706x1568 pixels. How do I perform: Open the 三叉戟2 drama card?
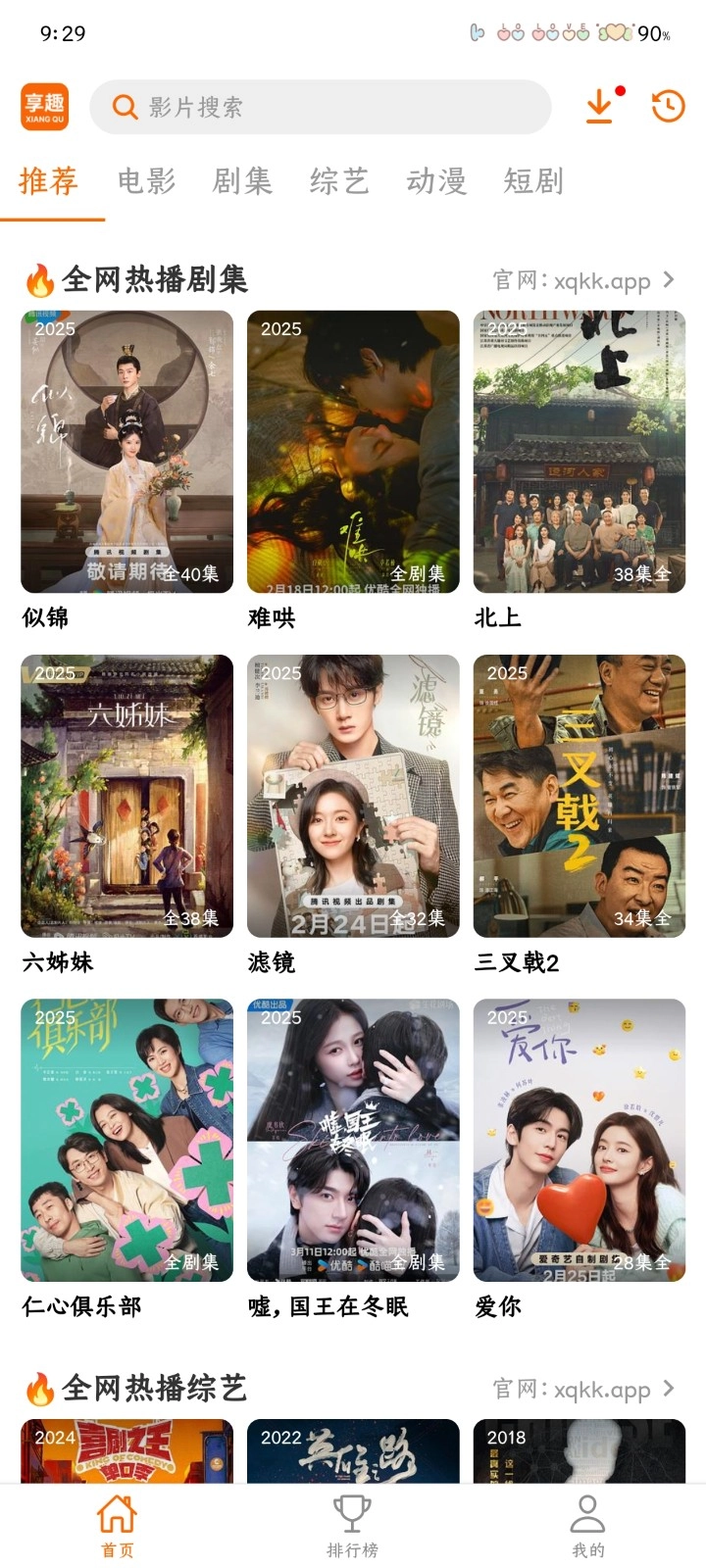click(580, 796)
